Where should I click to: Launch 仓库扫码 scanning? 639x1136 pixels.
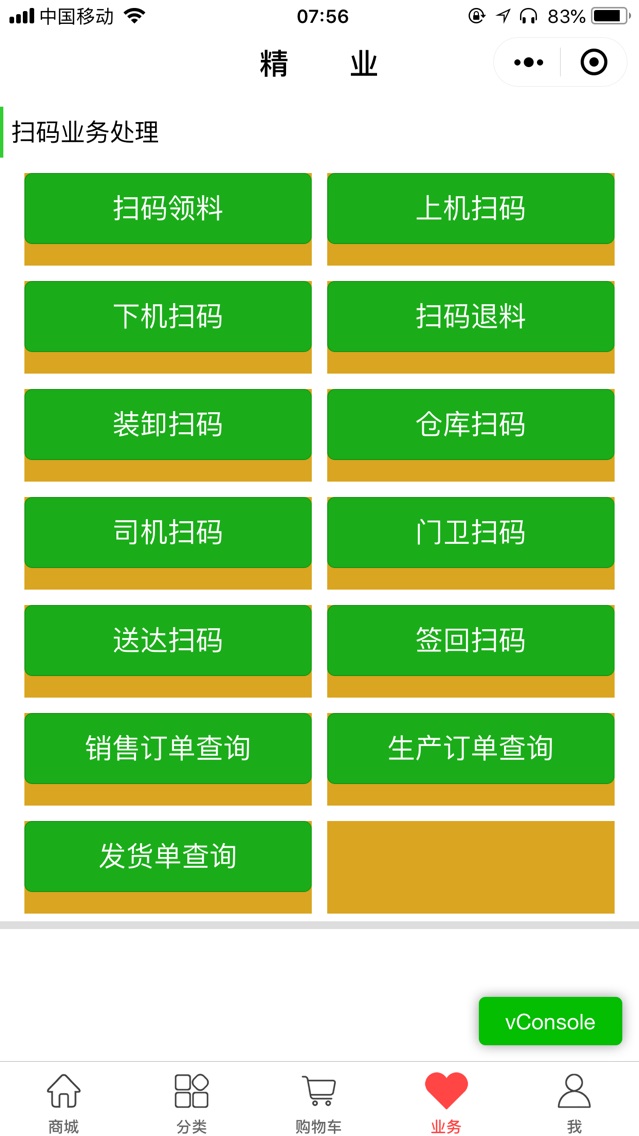[470, 425]
